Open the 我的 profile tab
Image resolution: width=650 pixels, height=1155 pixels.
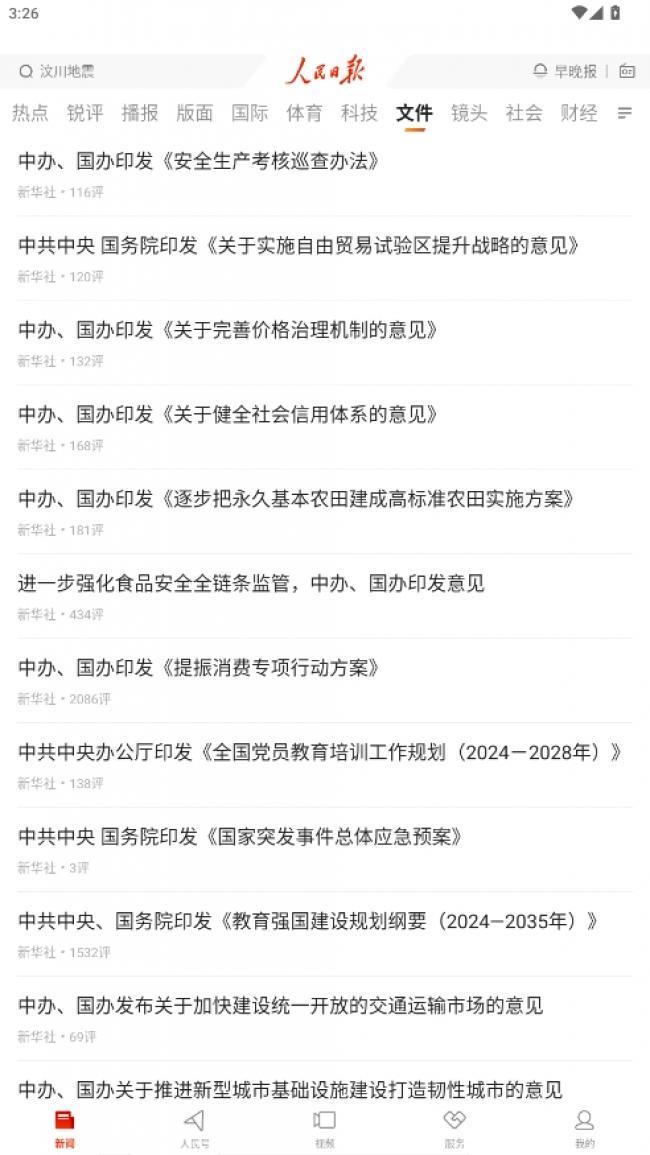[x=584, y=1130]
